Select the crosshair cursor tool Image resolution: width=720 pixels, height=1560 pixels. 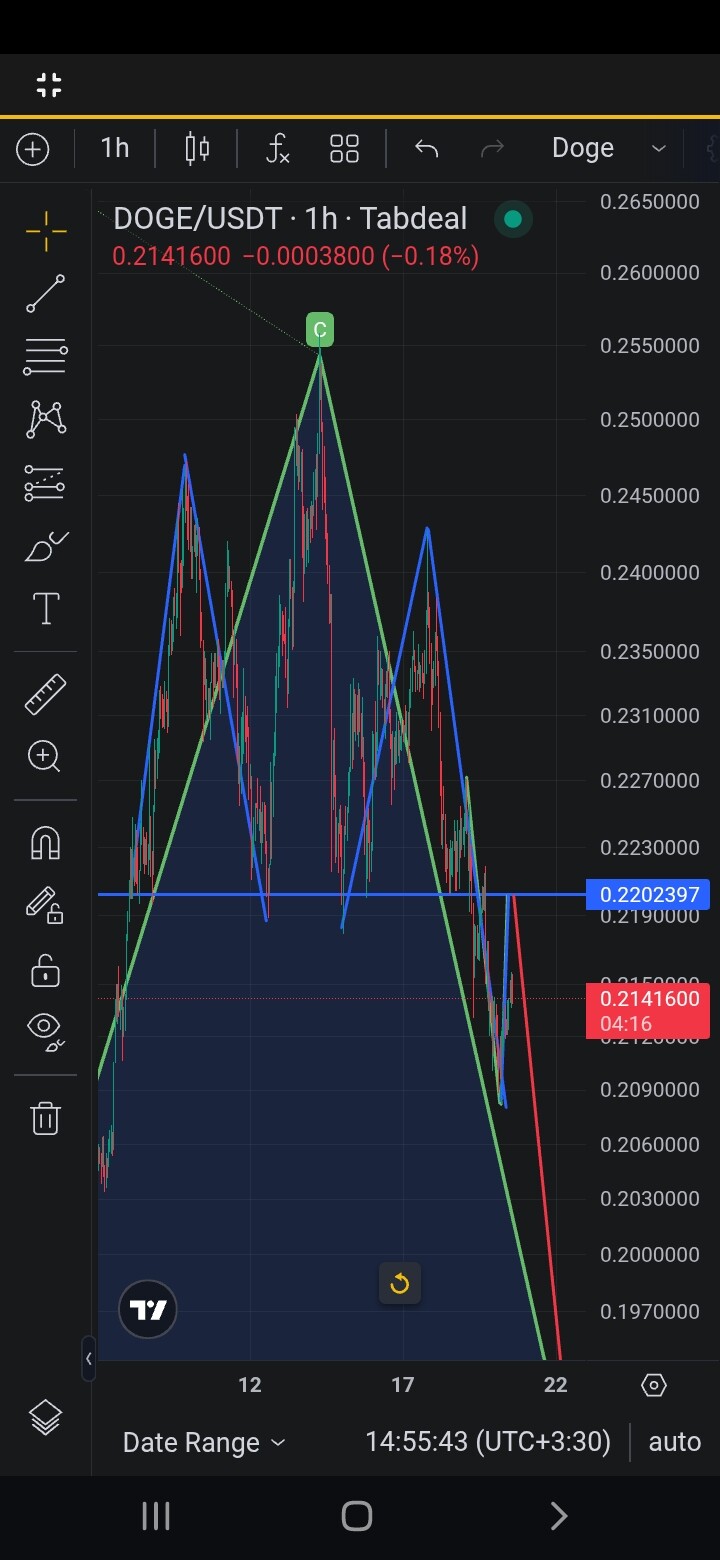[x=46, y=231]
